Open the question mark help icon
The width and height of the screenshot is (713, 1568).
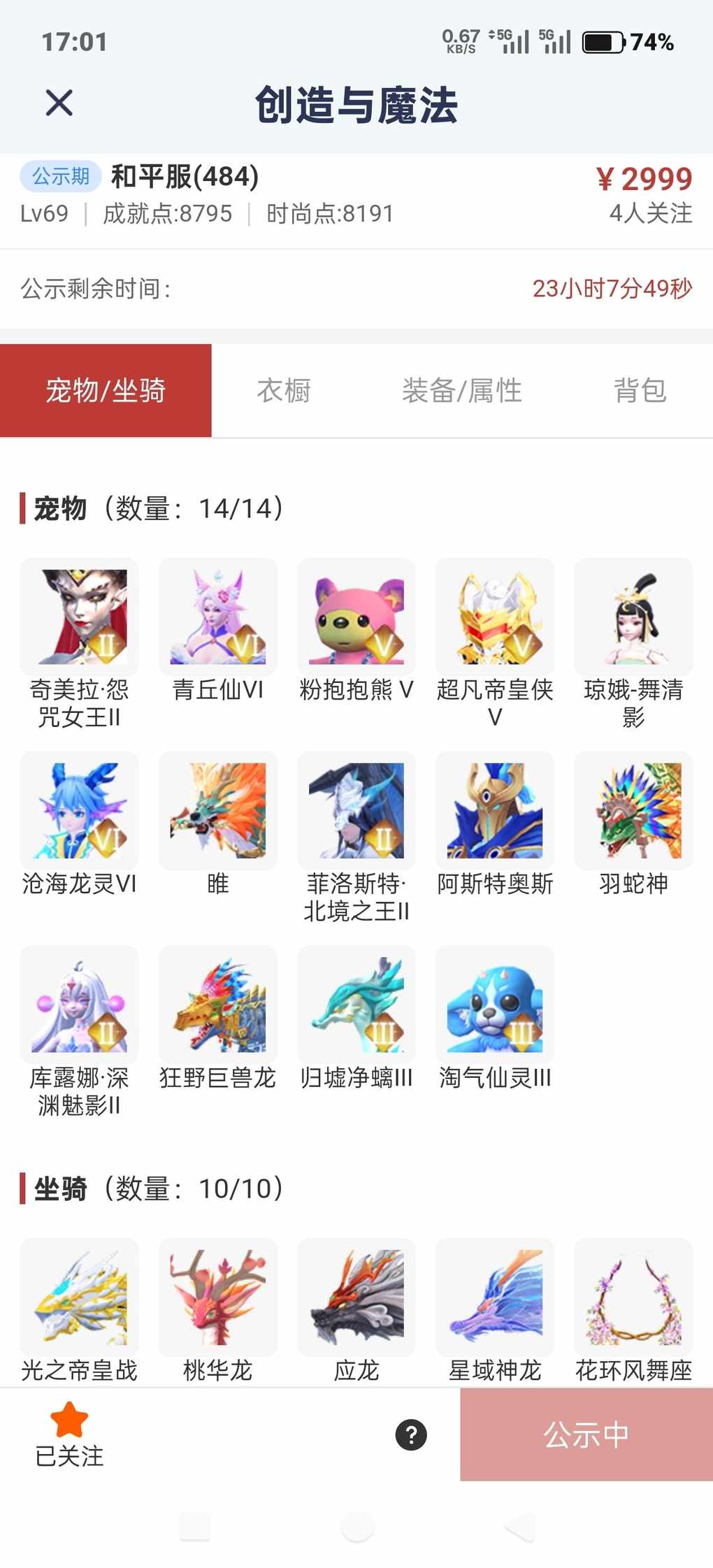411,1434
